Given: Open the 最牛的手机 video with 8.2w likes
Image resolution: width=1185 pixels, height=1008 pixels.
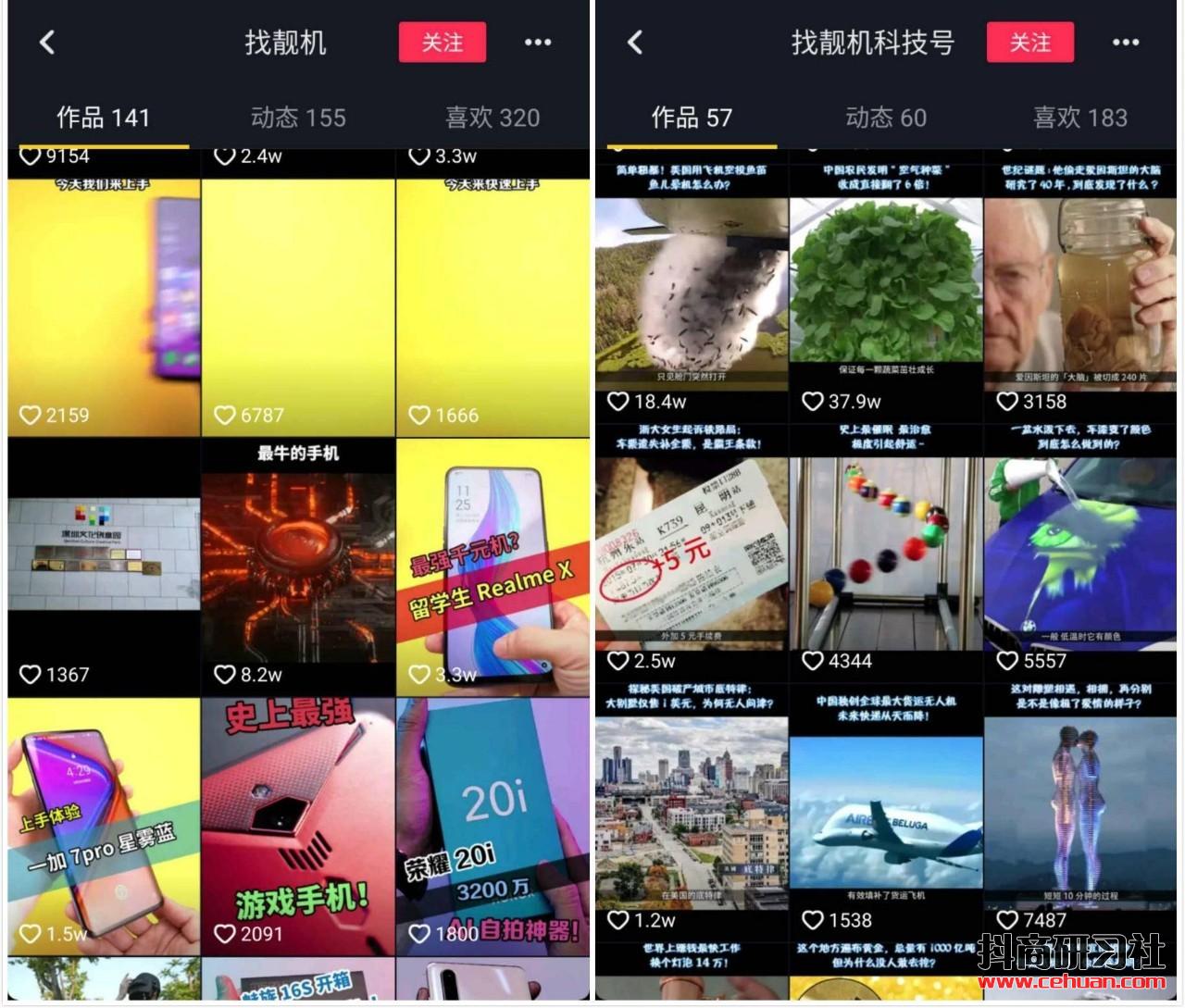Looking at the screenshot, I should tap(298, 566).
